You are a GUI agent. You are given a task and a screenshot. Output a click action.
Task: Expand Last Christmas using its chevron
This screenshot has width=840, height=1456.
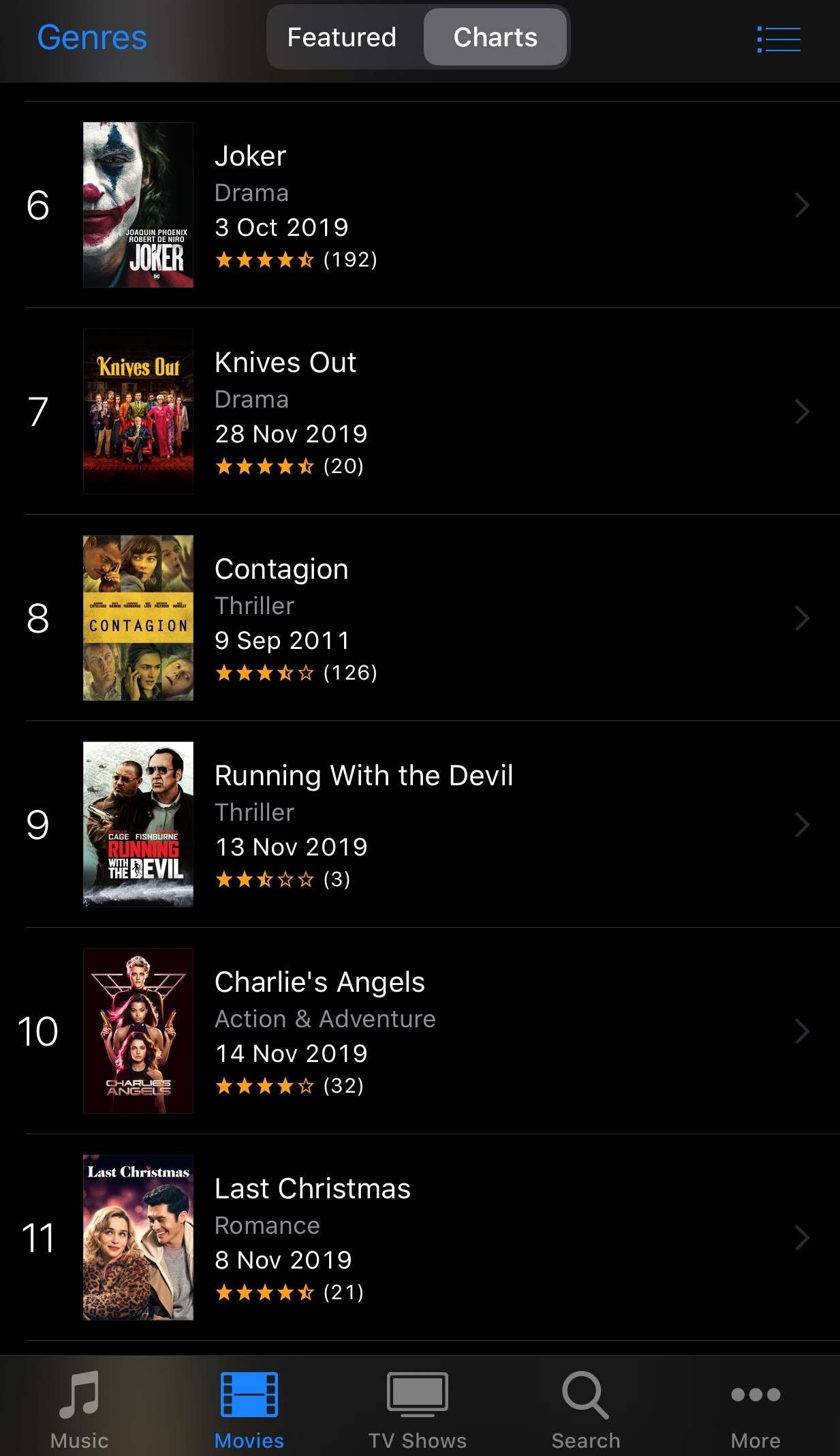(x=801, y=1238)
